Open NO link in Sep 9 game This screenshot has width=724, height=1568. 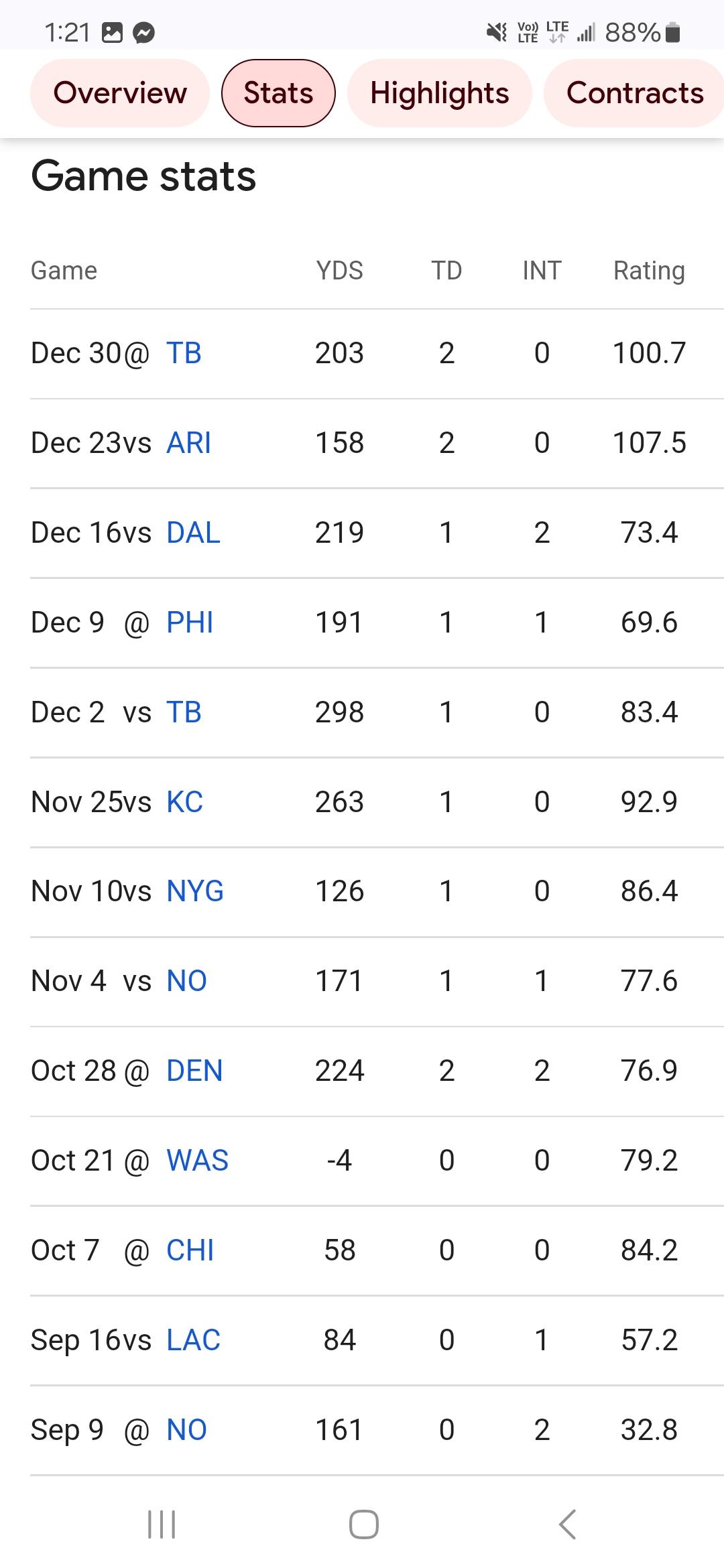pyautogui.click(x=186, y=1430)
